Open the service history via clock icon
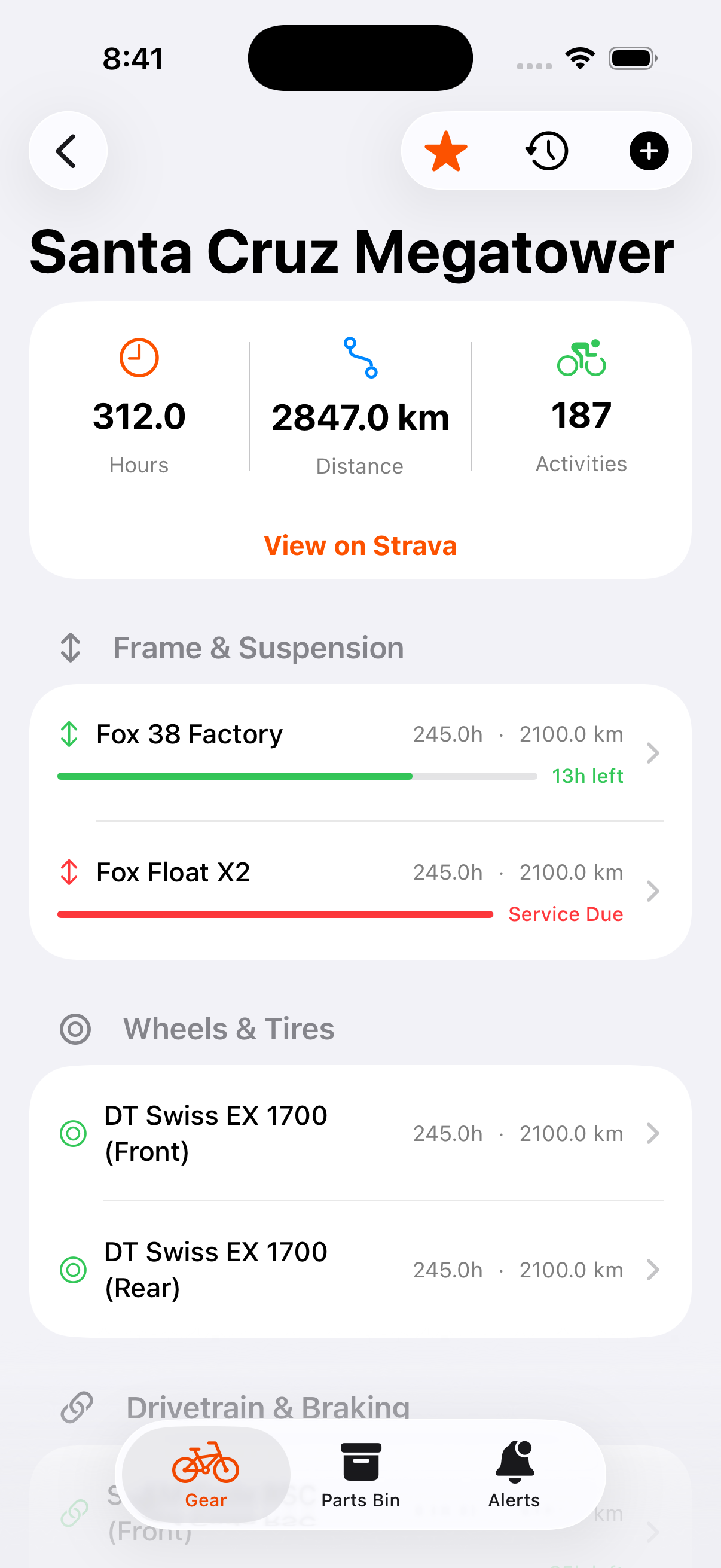The height and width of the screenshot is (1568, 721). [546, 150]
